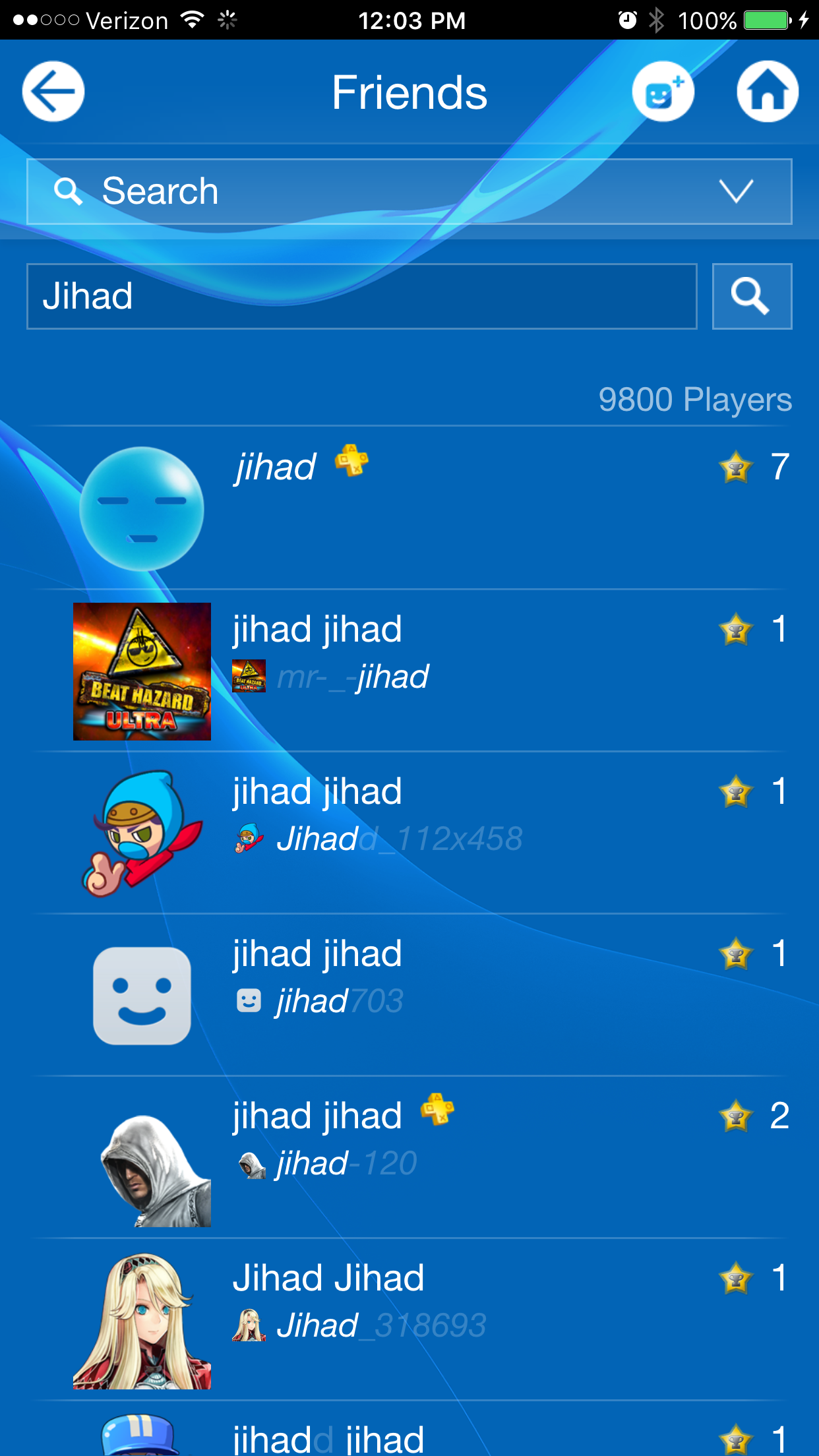Open the profile of mr-_-jihad

point(409,671)
